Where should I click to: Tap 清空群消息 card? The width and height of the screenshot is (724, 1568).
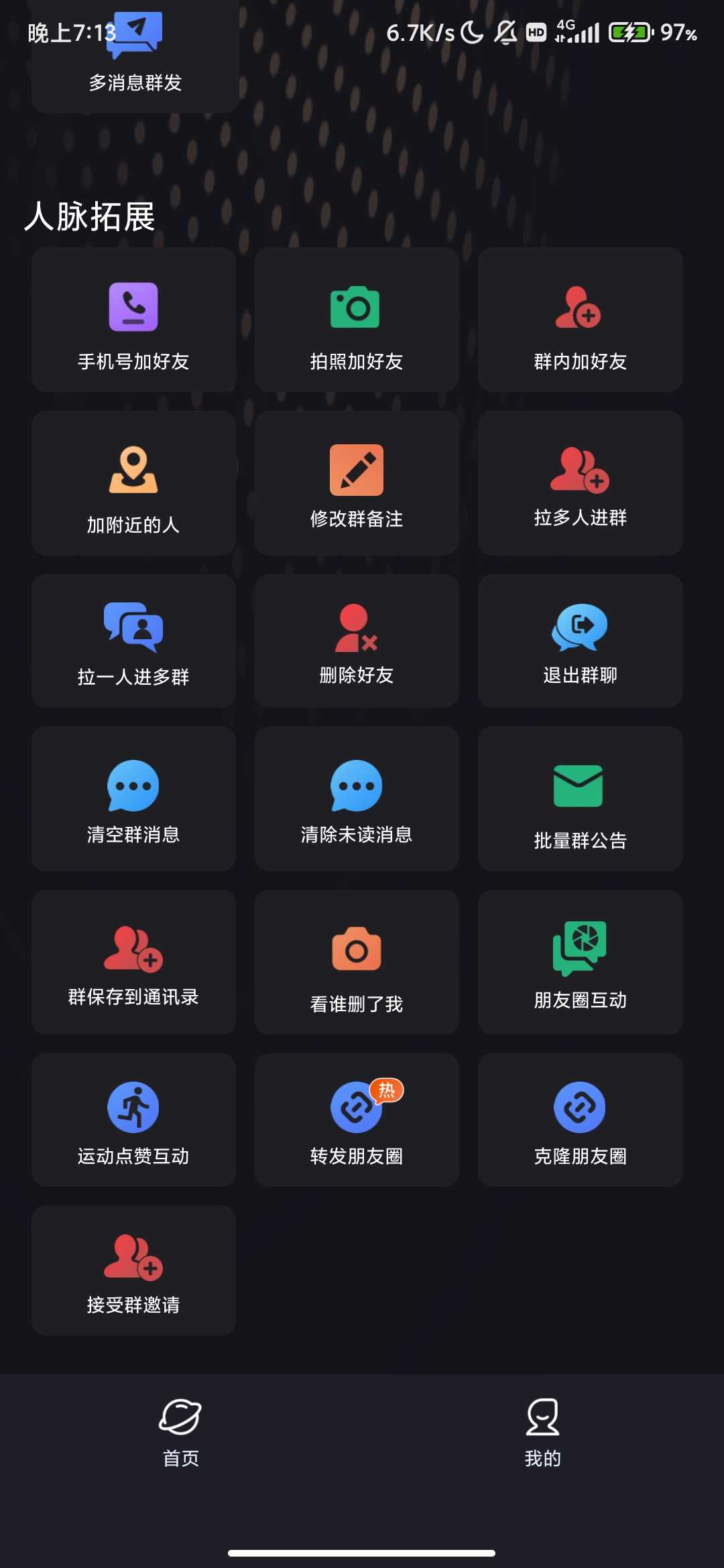[x=133, y=799]
